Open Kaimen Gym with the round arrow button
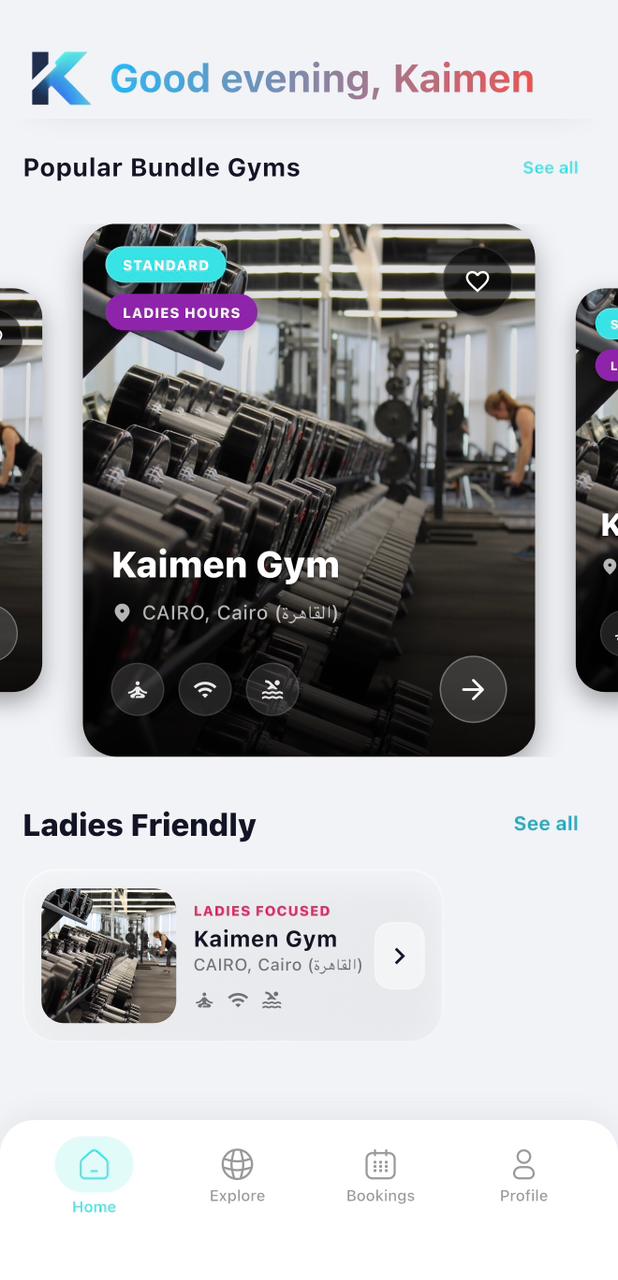 [x=473, y=689]
